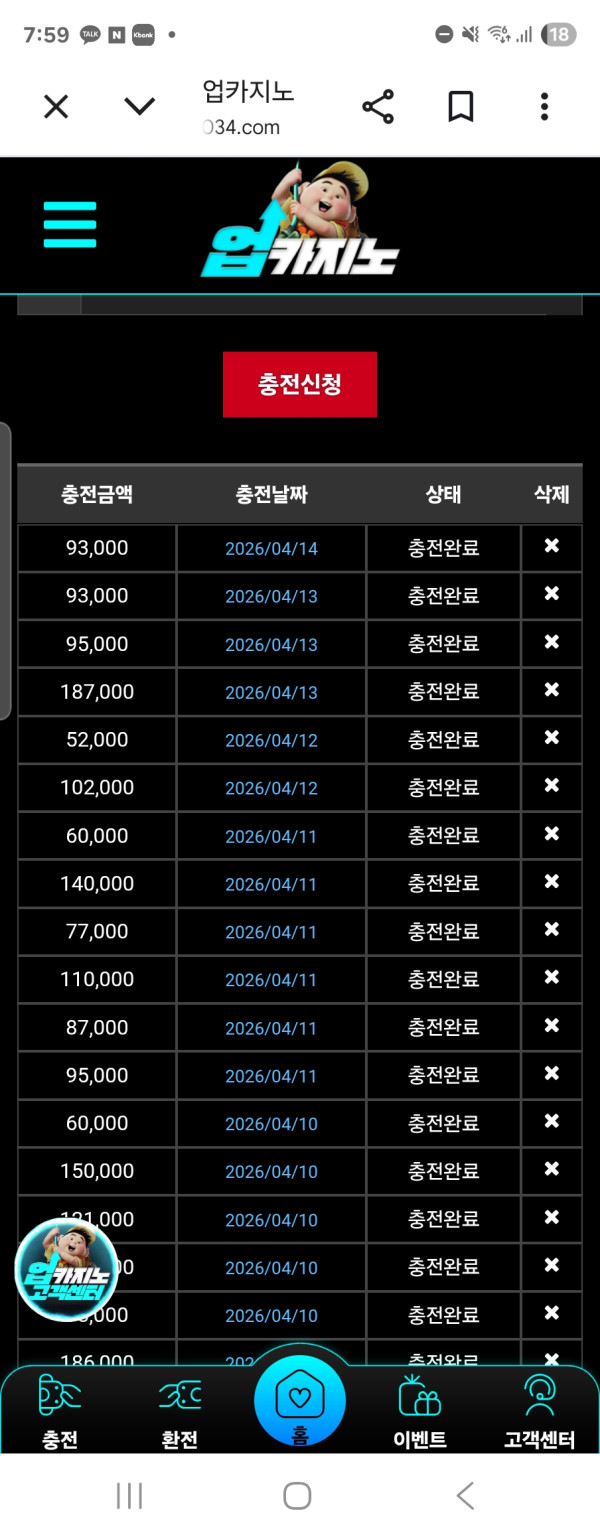Switch to the 충전 tab
600x1537 pixels.
pos(60,1412)
